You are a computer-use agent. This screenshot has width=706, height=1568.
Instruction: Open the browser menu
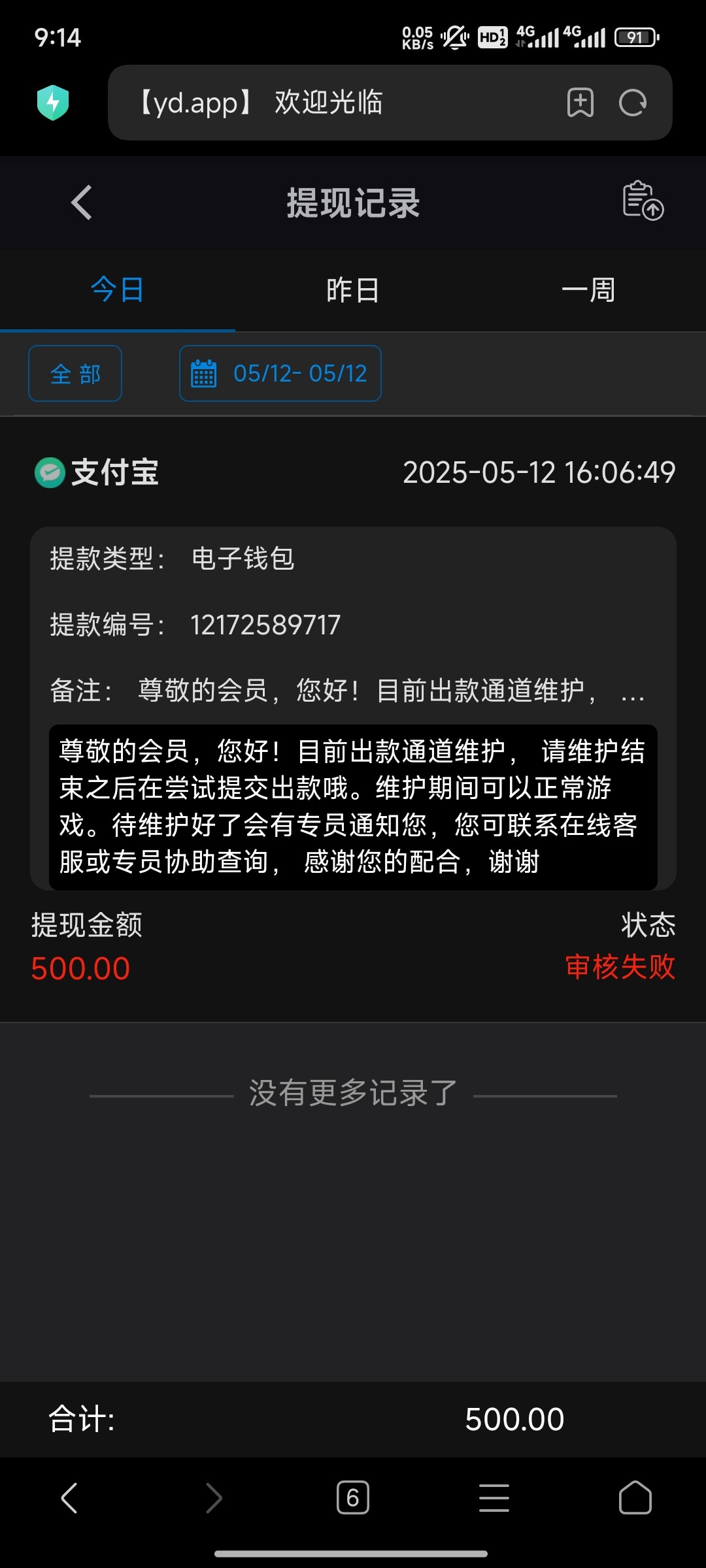(494, 1497)
